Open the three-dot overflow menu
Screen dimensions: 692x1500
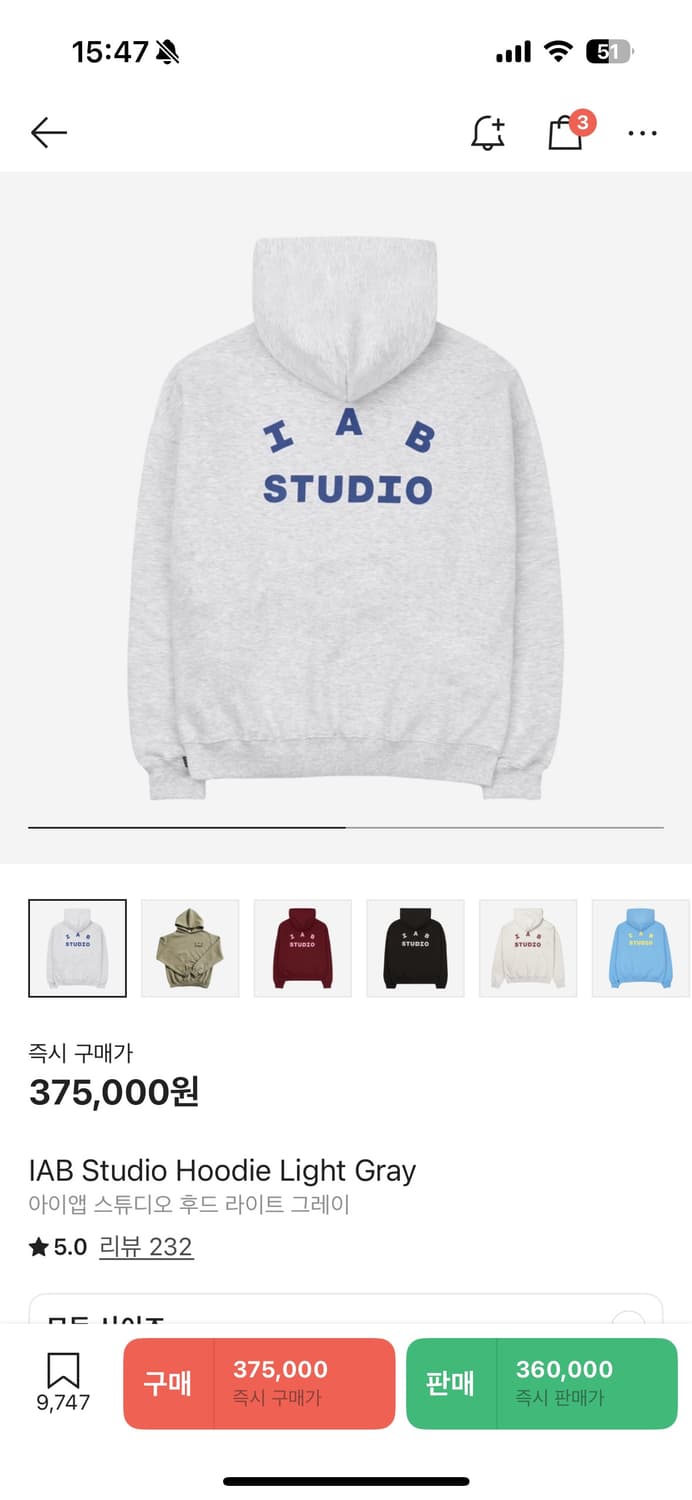coord(642,132)
